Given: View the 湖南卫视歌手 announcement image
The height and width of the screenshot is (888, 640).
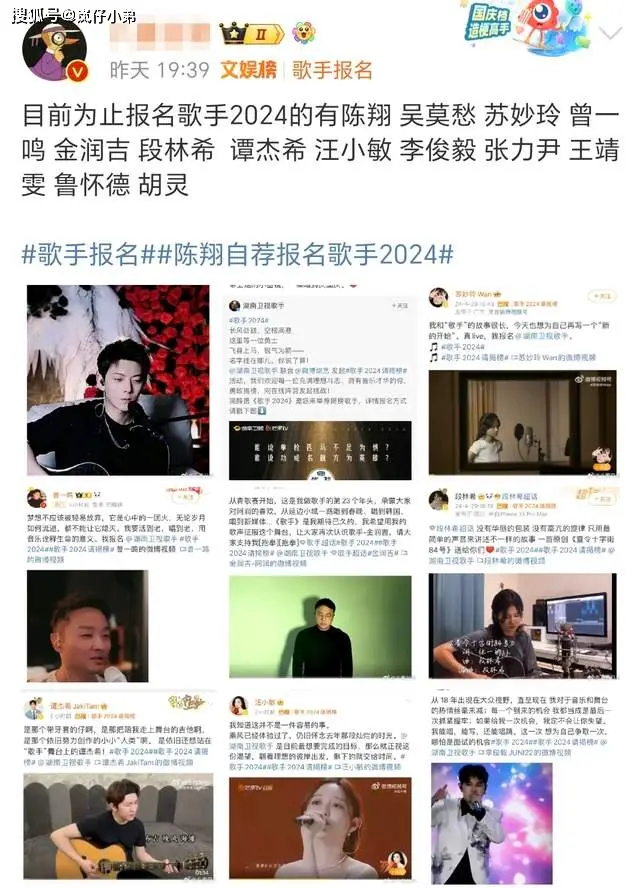Looking at the screenshot, I should (320, 380).
